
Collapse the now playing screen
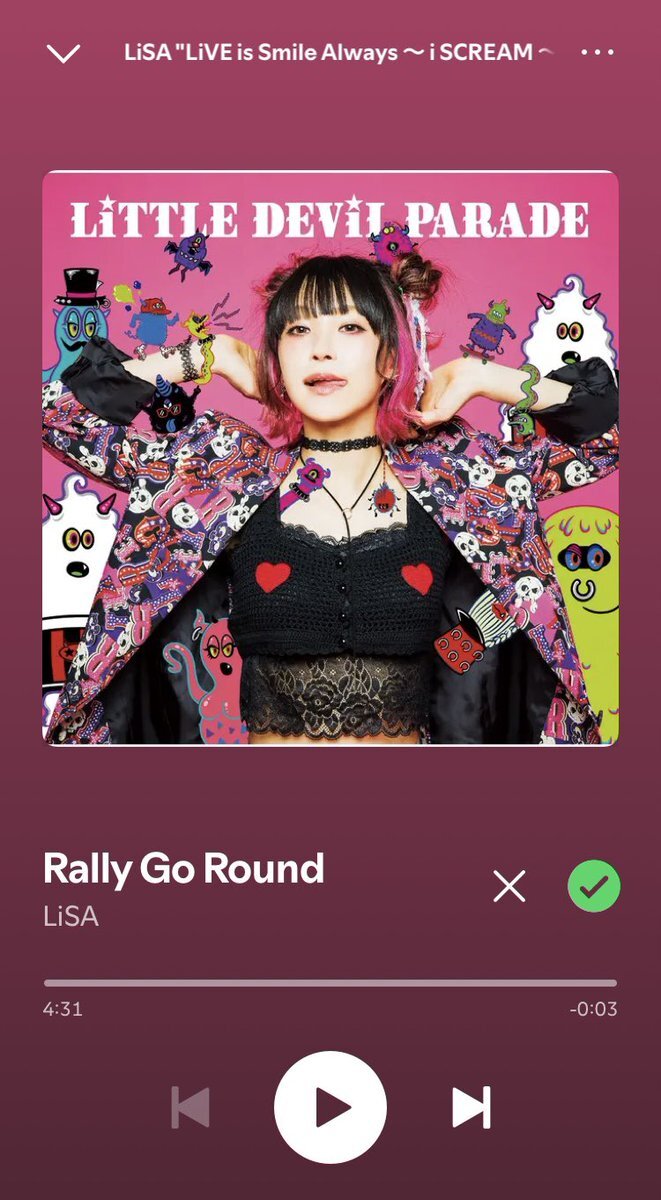pos(63,53)
